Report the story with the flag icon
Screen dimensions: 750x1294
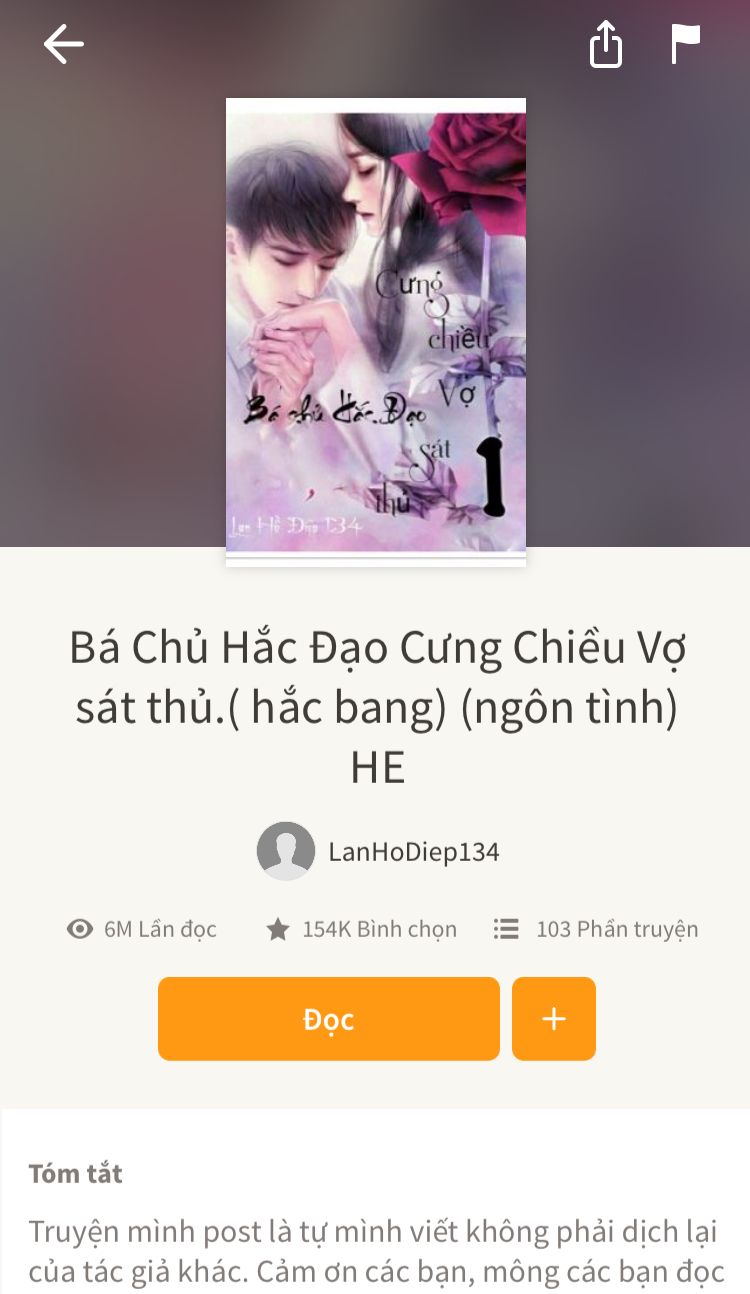click(685, 45)
